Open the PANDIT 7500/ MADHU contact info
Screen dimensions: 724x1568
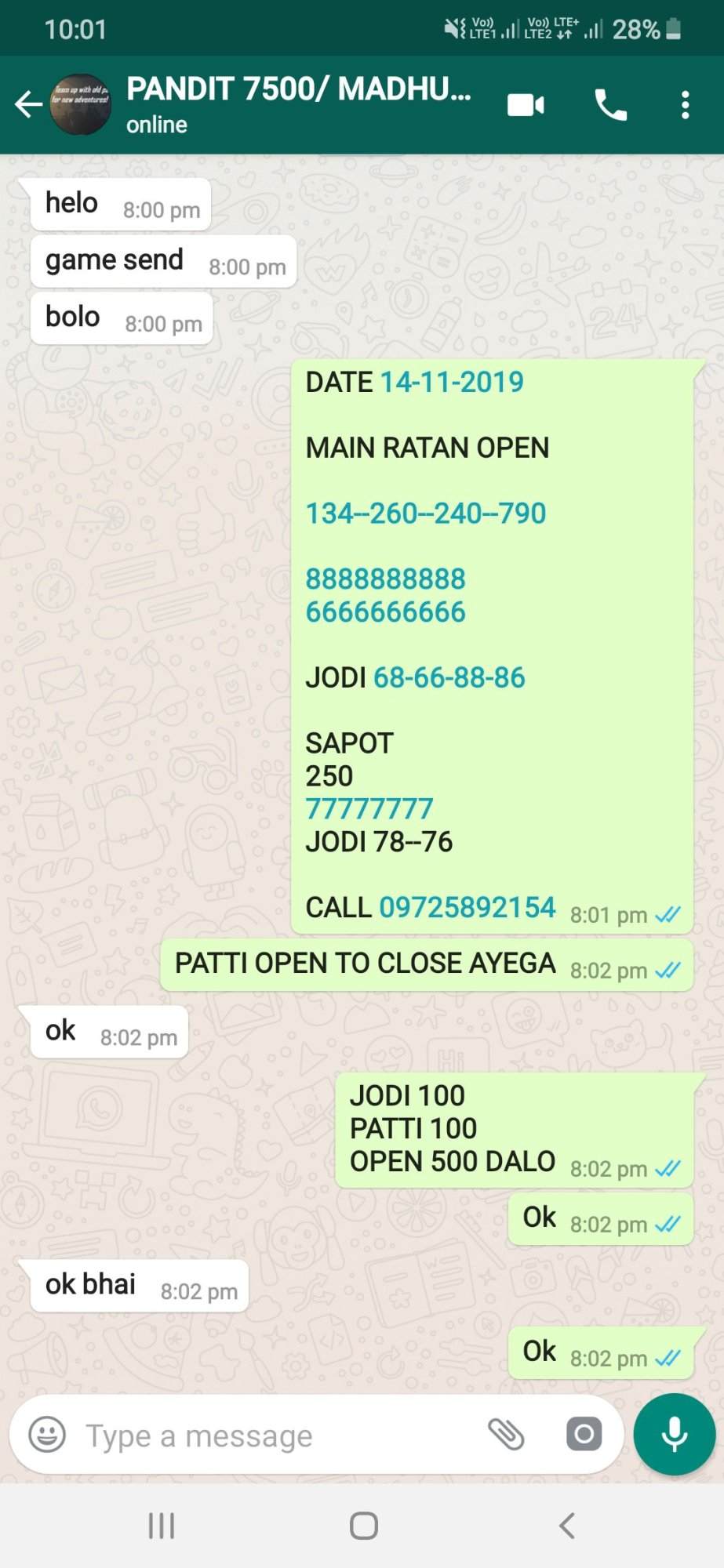(298, 104)
